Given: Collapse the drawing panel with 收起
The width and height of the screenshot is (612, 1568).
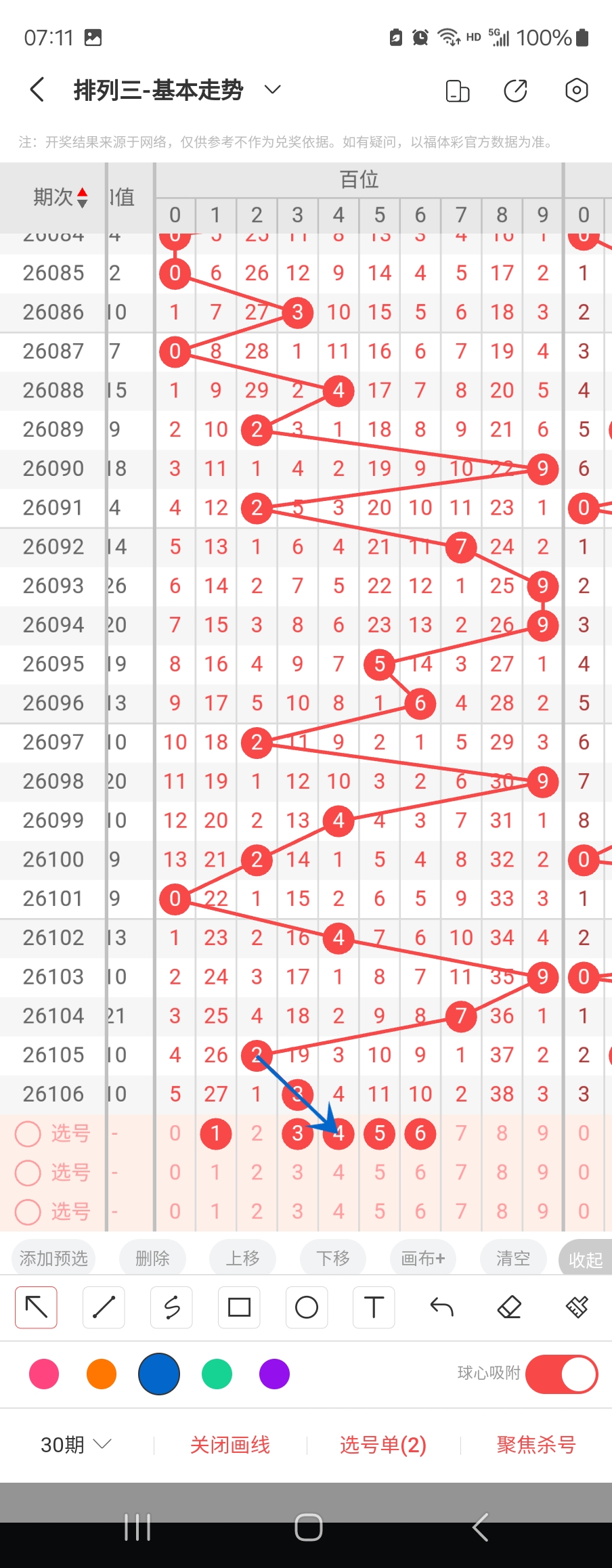Looking at the screenshot, I should point(585,1260).
